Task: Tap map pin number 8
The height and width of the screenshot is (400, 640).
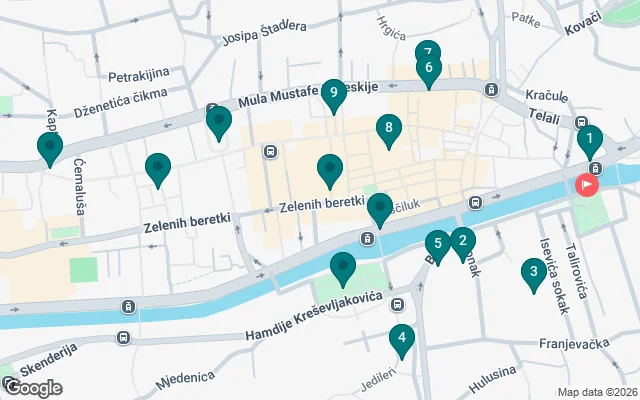Action: tap(389, 128)
